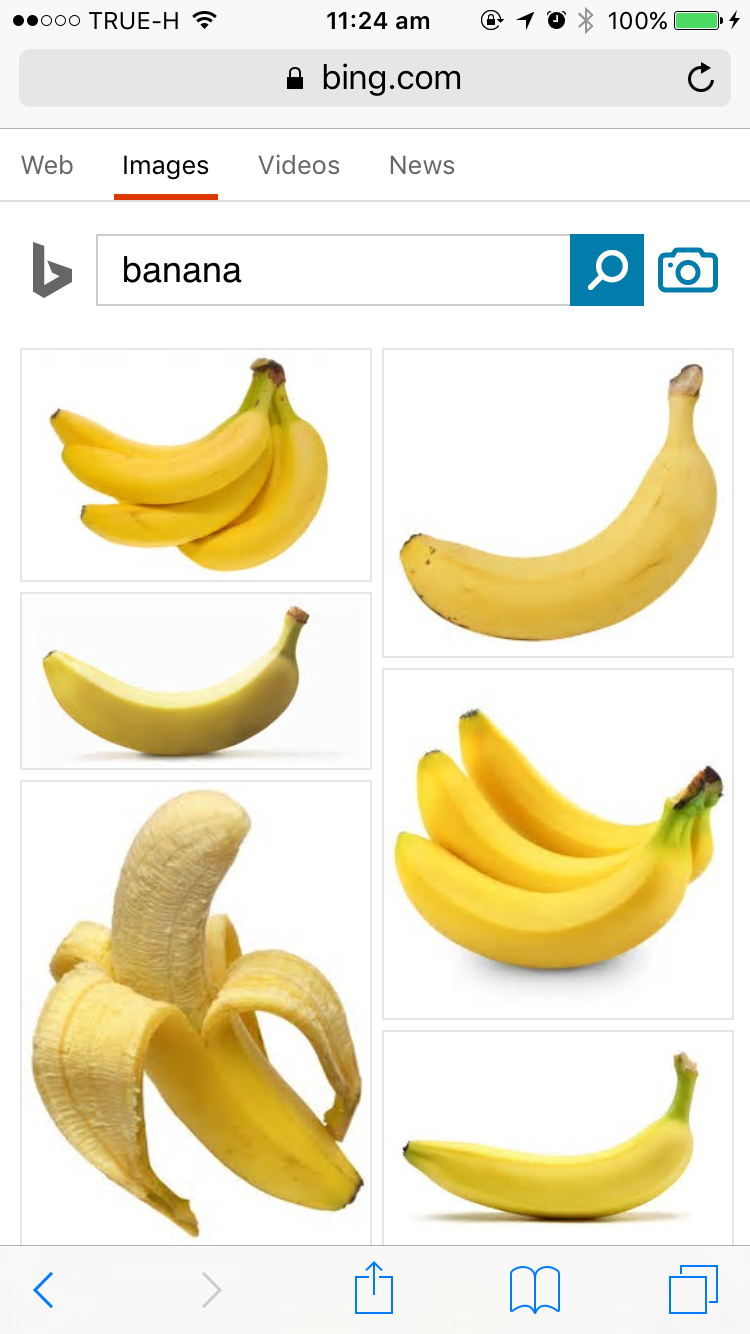Run the search with the magnifier button
750x1334 pixels.
[x=607, y=270]
